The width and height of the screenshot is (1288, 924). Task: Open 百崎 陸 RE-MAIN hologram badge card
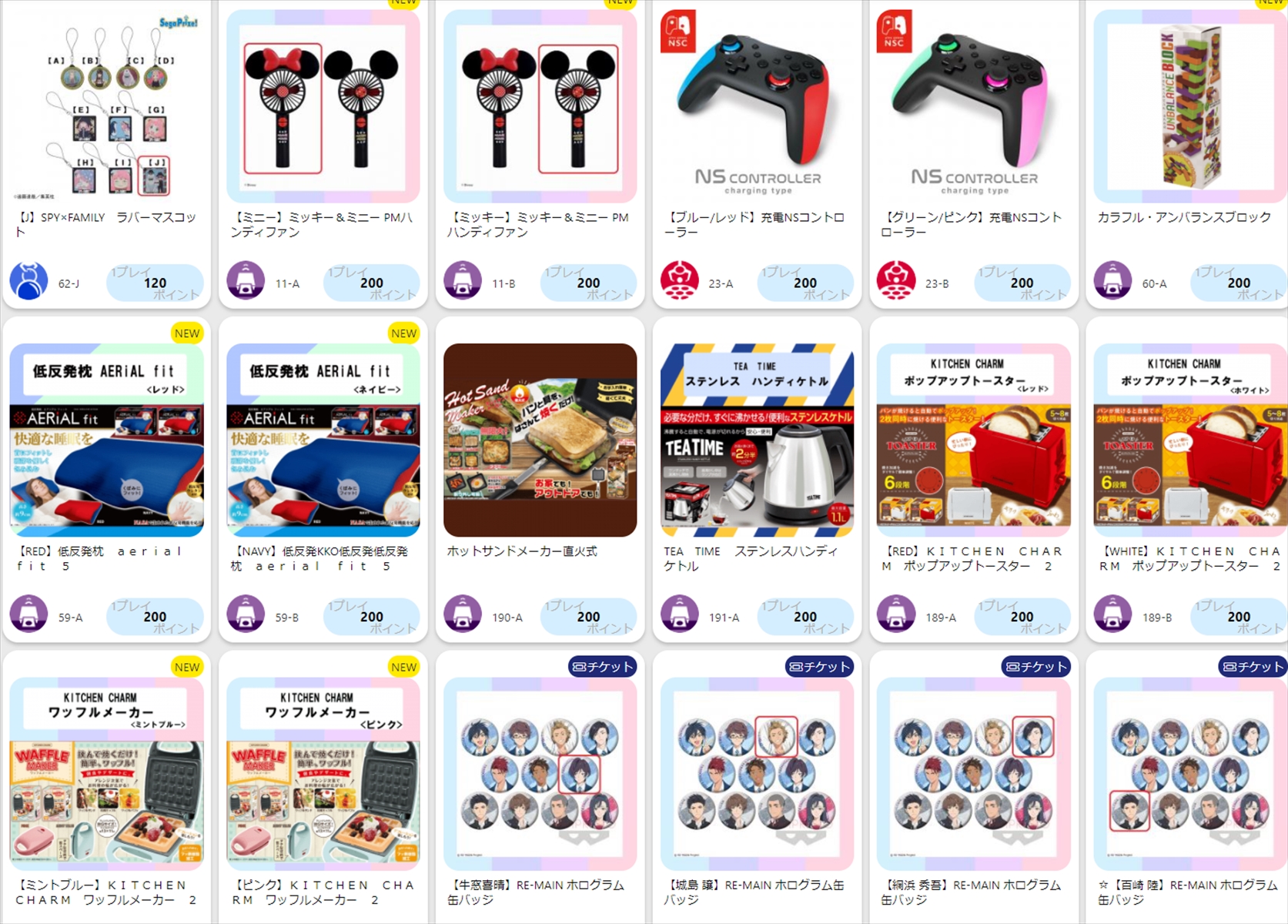pyautogui.click(x=1189, y=774)
